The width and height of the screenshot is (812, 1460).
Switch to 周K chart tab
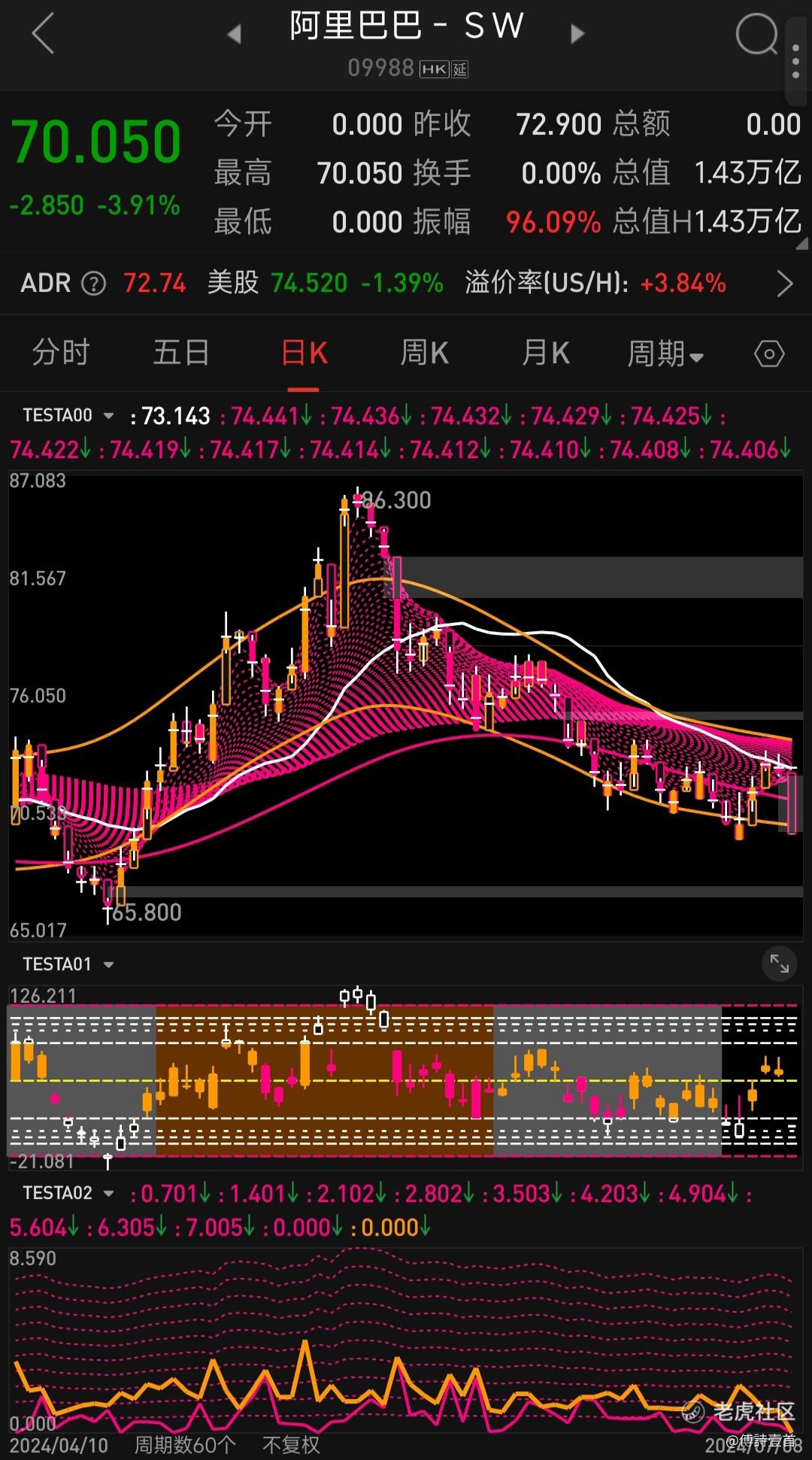tap(424, 353)
